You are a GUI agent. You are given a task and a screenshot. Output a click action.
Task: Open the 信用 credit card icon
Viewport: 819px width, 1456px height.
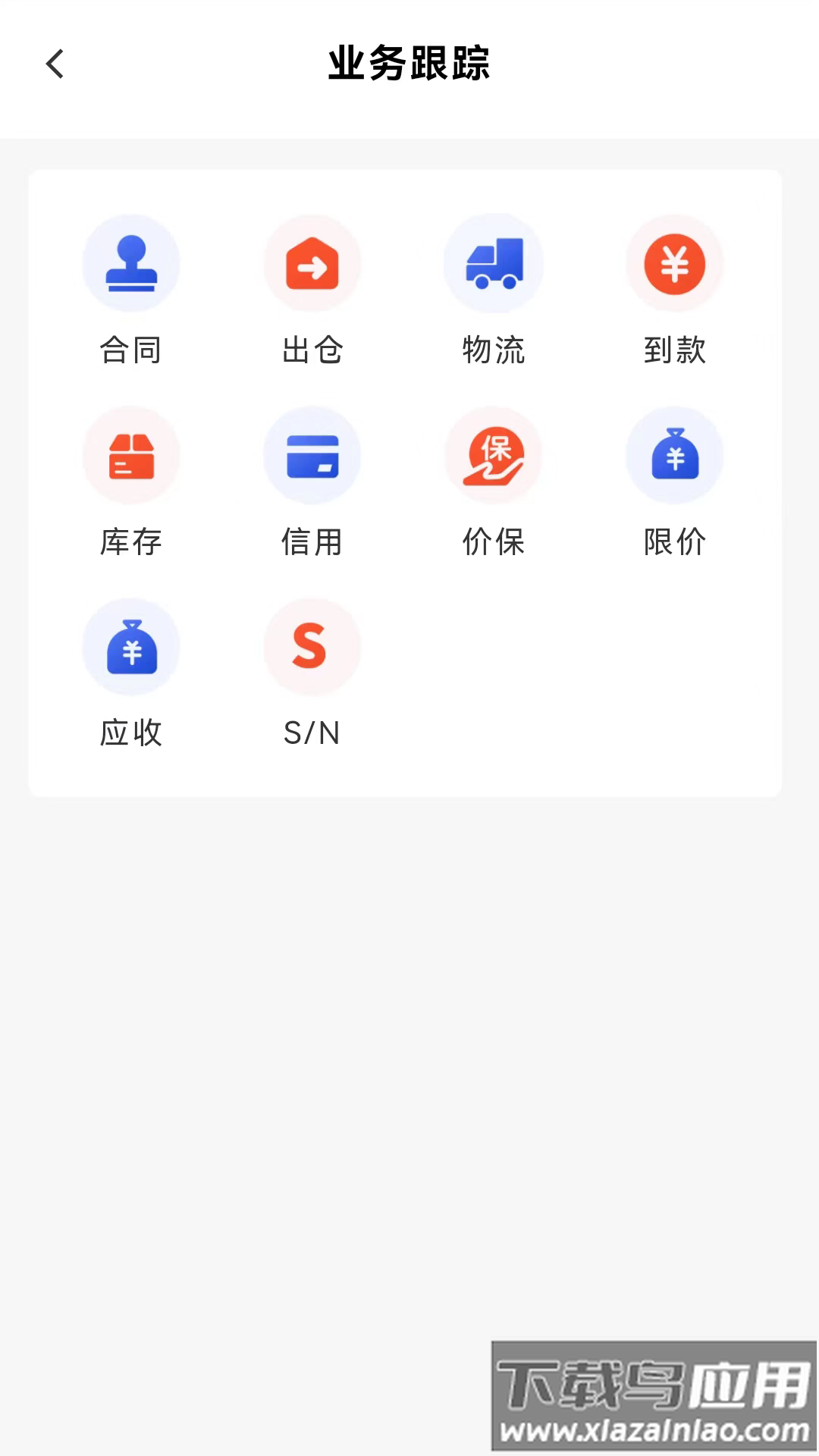pyautogui.click(x=312, y=455)
